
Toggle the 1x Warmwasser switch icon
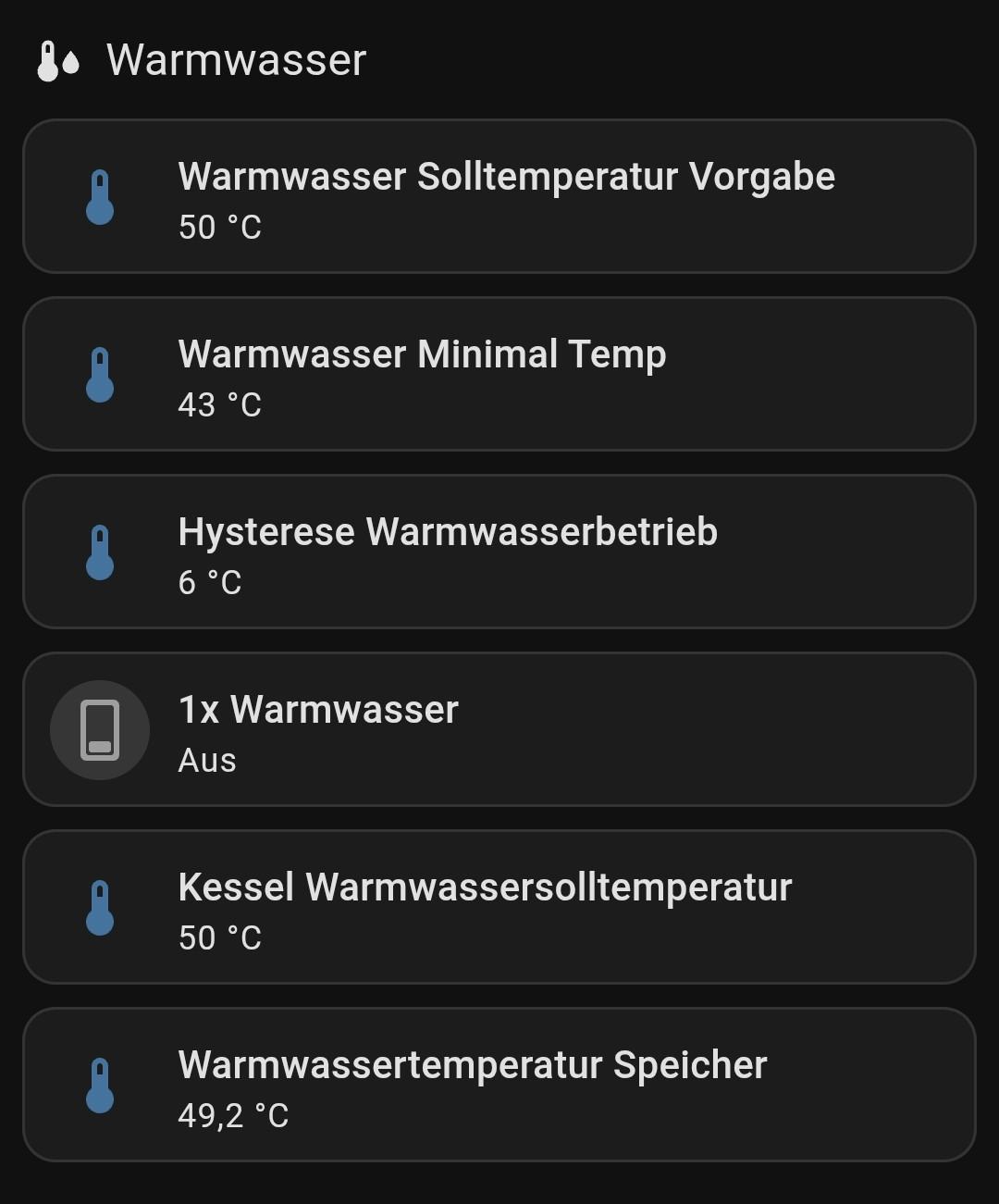point(100,730)
